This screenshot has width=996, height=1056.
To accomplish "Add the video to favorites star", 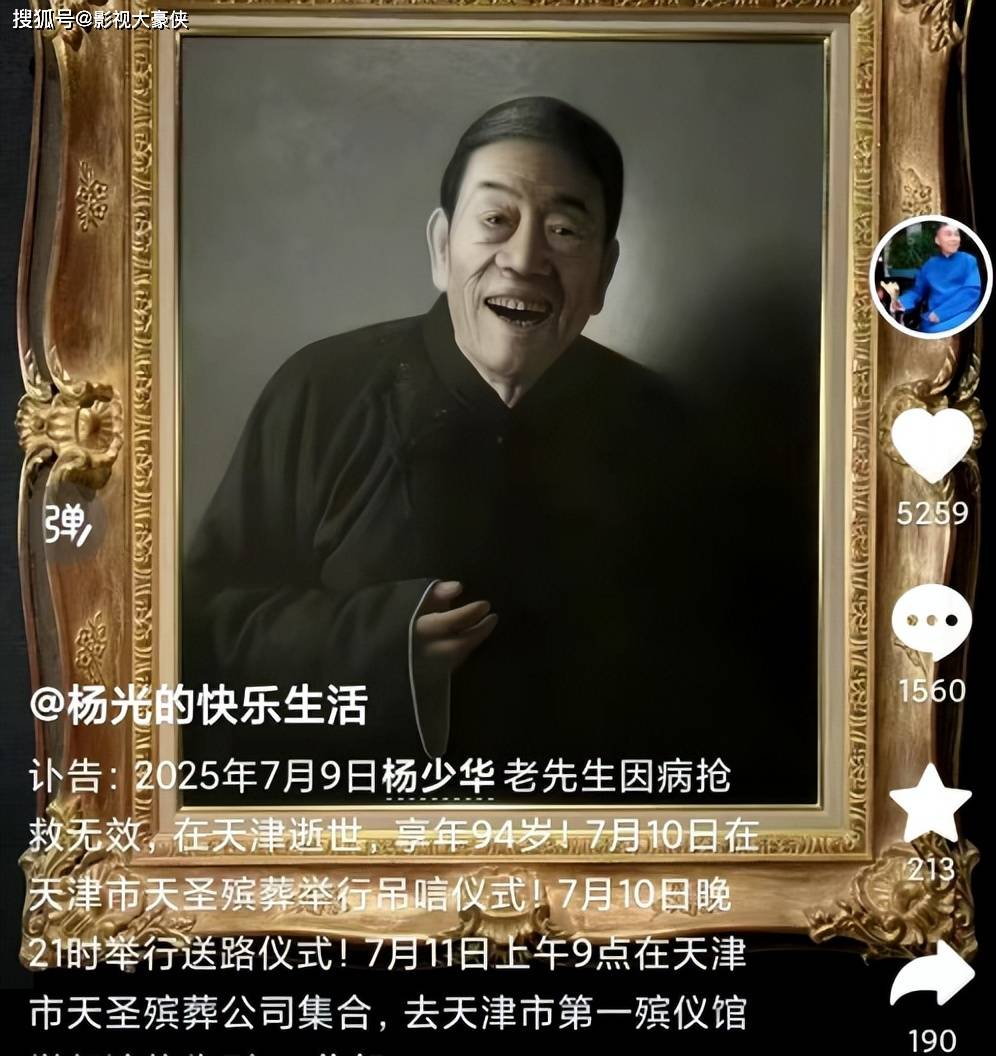I will pyautogui.click(x=930, y=803).
